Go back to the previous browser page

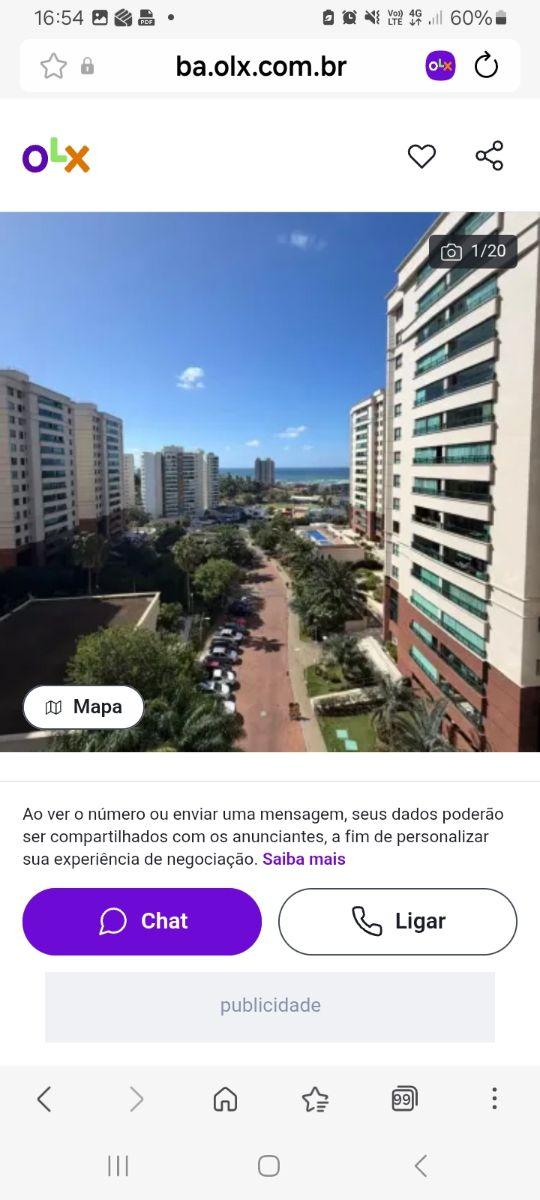tap(44, 1099)
